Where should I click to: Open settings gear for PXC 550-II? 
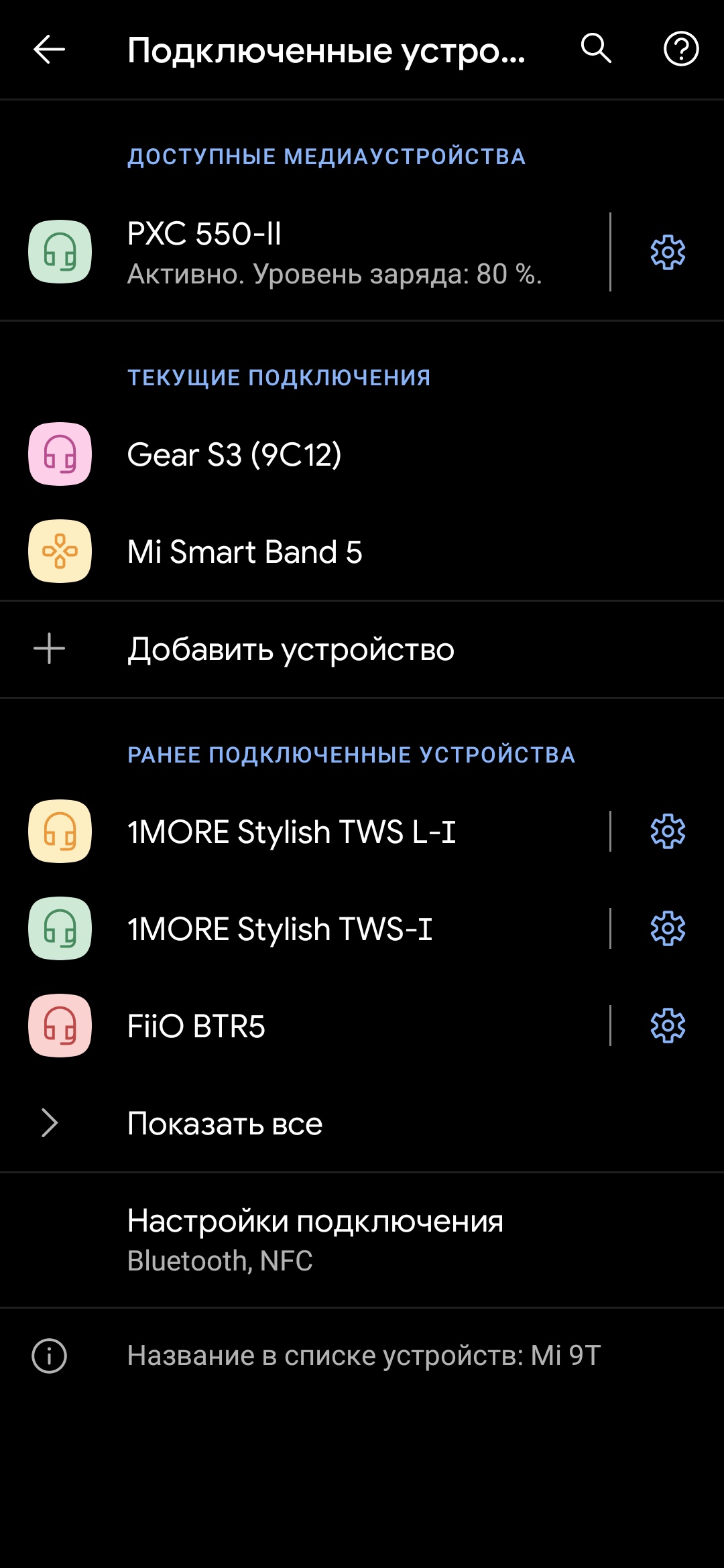pos(668,253)
